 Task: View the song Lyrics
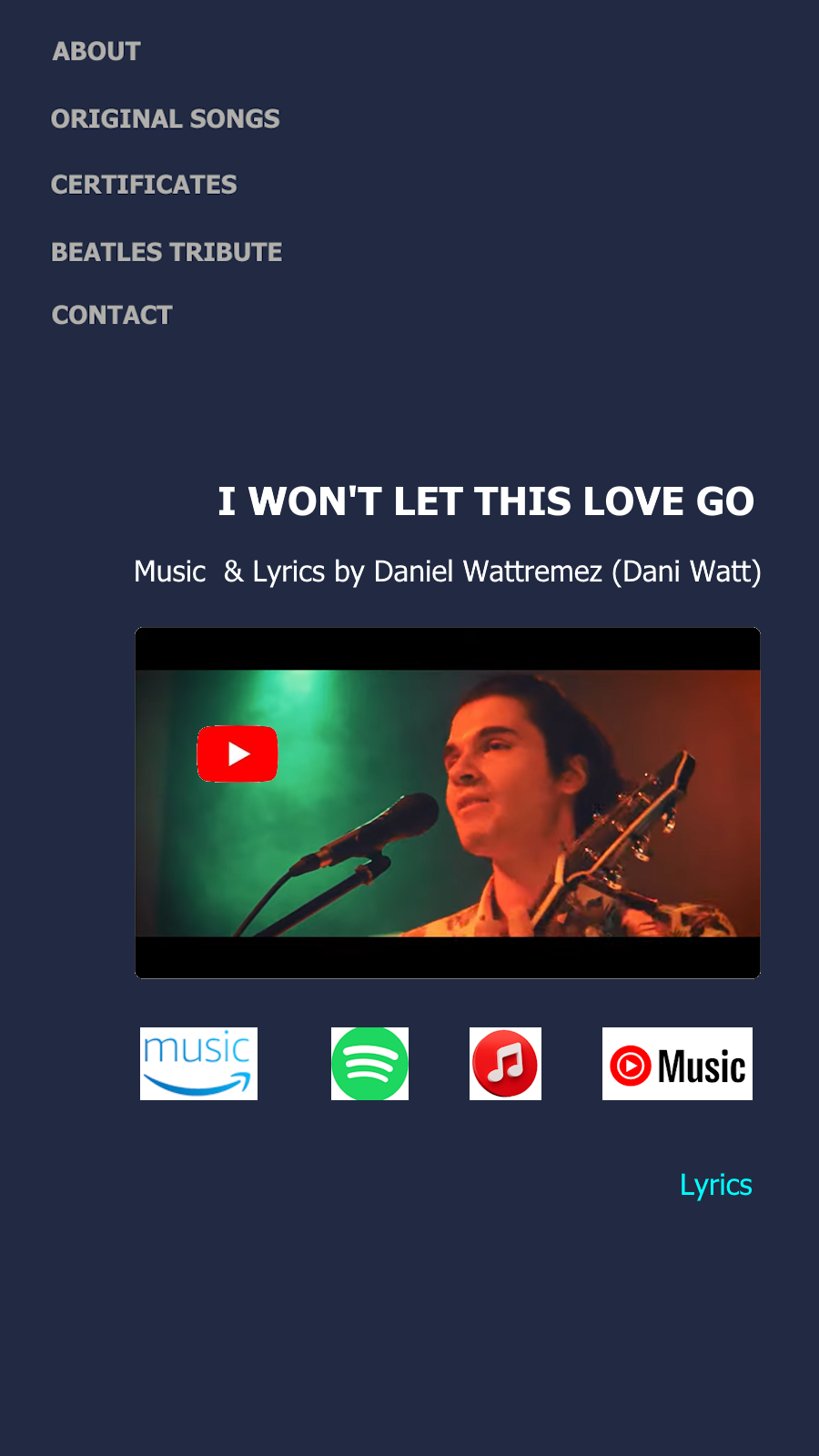(x=715, y=1185)
